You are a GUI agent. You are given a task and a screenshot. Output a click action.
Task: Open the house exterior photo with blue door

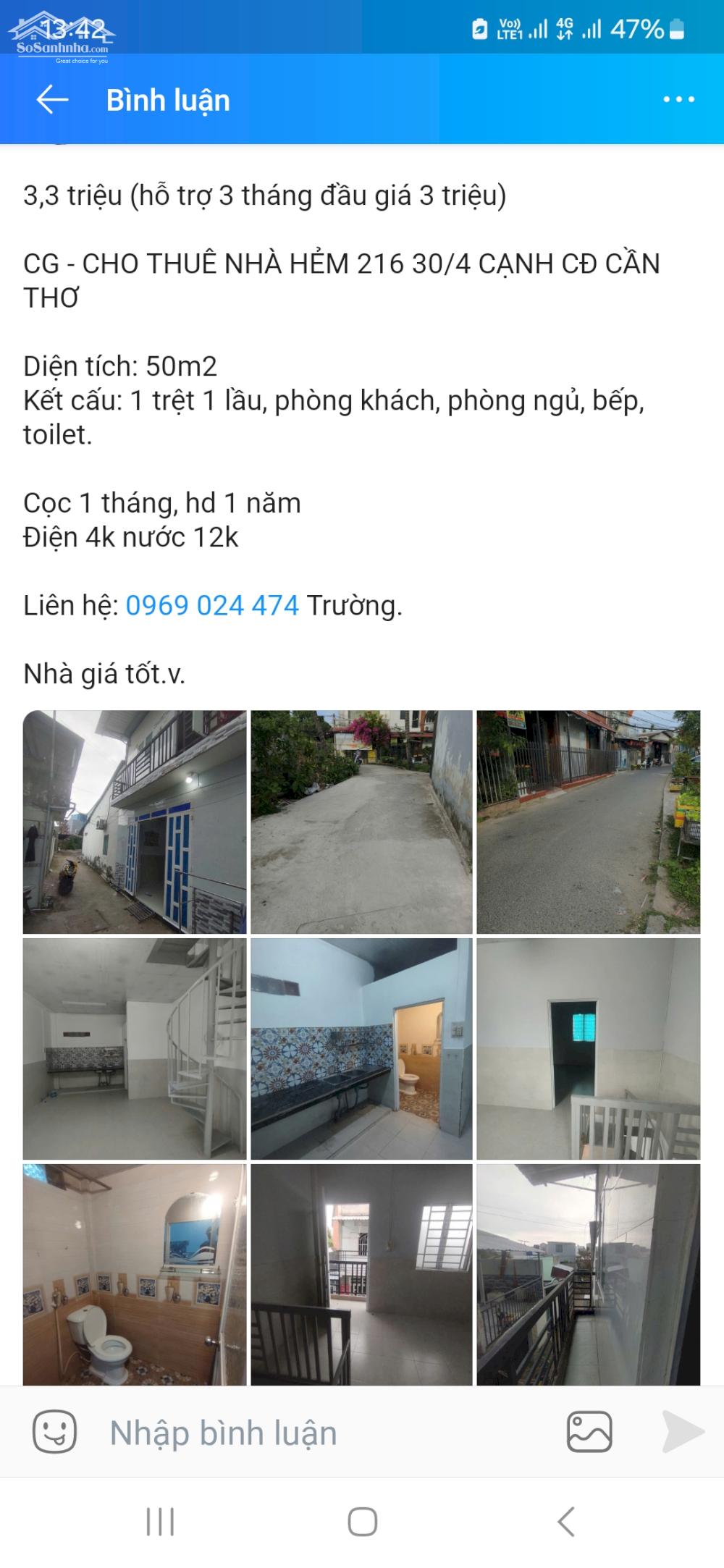tap(135, 822)
